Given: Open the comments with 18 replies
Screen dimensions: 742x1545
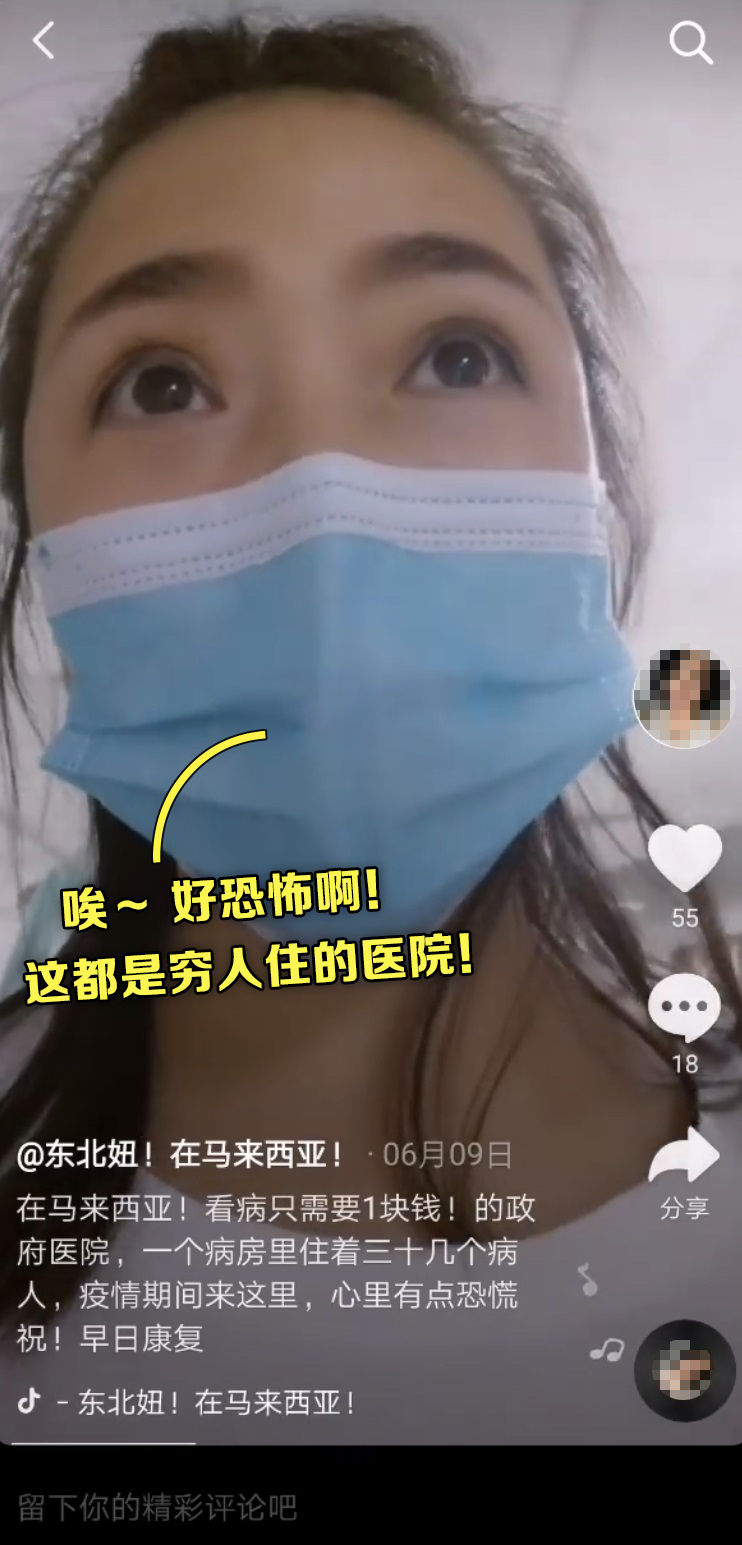Looking at the screenshot, I should pos(685,1008).
